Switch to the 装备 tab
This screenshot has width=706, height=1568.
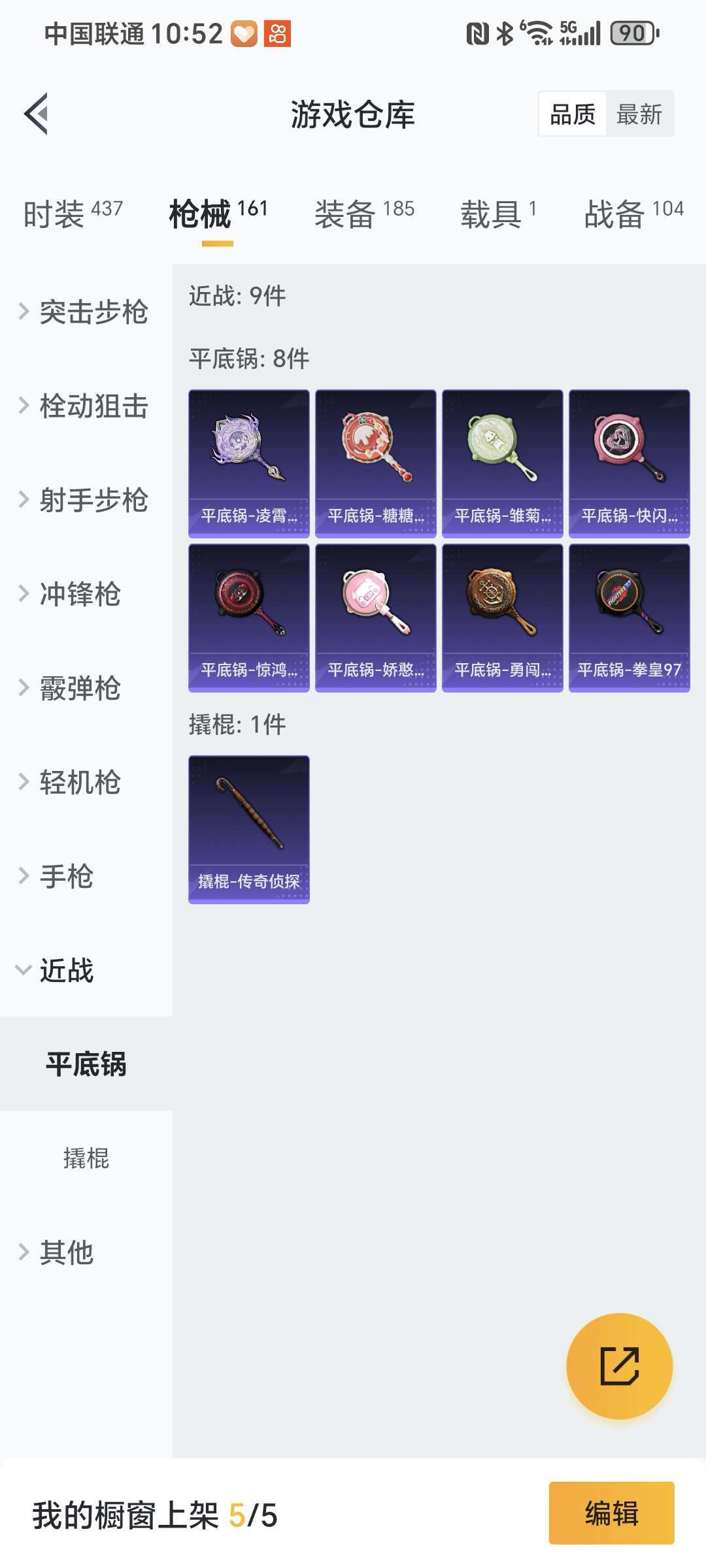coord(364,214)
